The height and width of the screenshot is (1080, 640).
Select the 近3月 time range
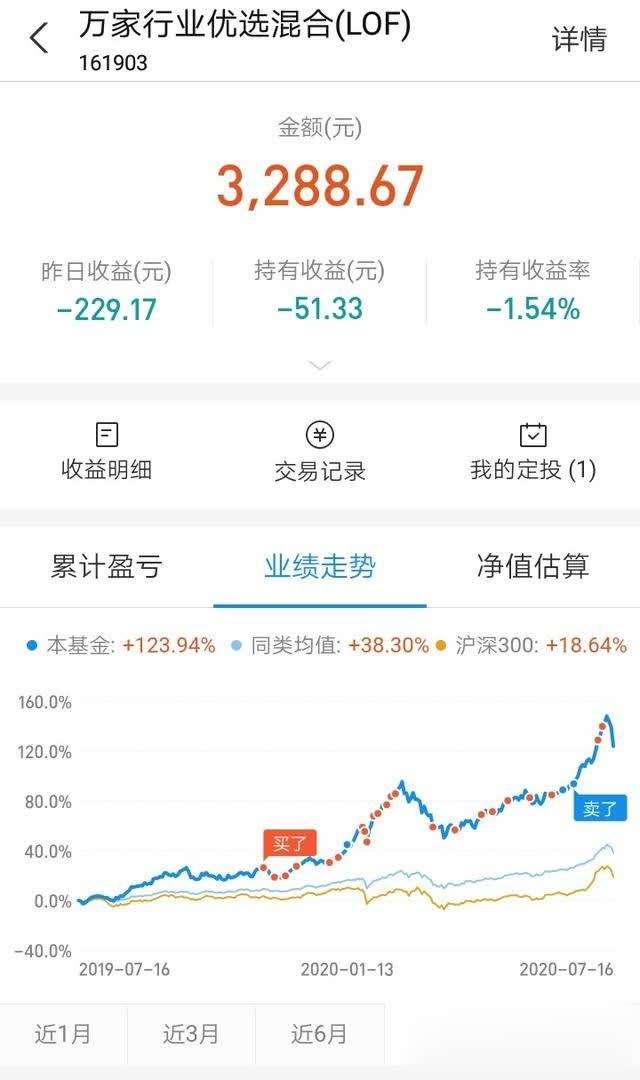pos(191,1033)
